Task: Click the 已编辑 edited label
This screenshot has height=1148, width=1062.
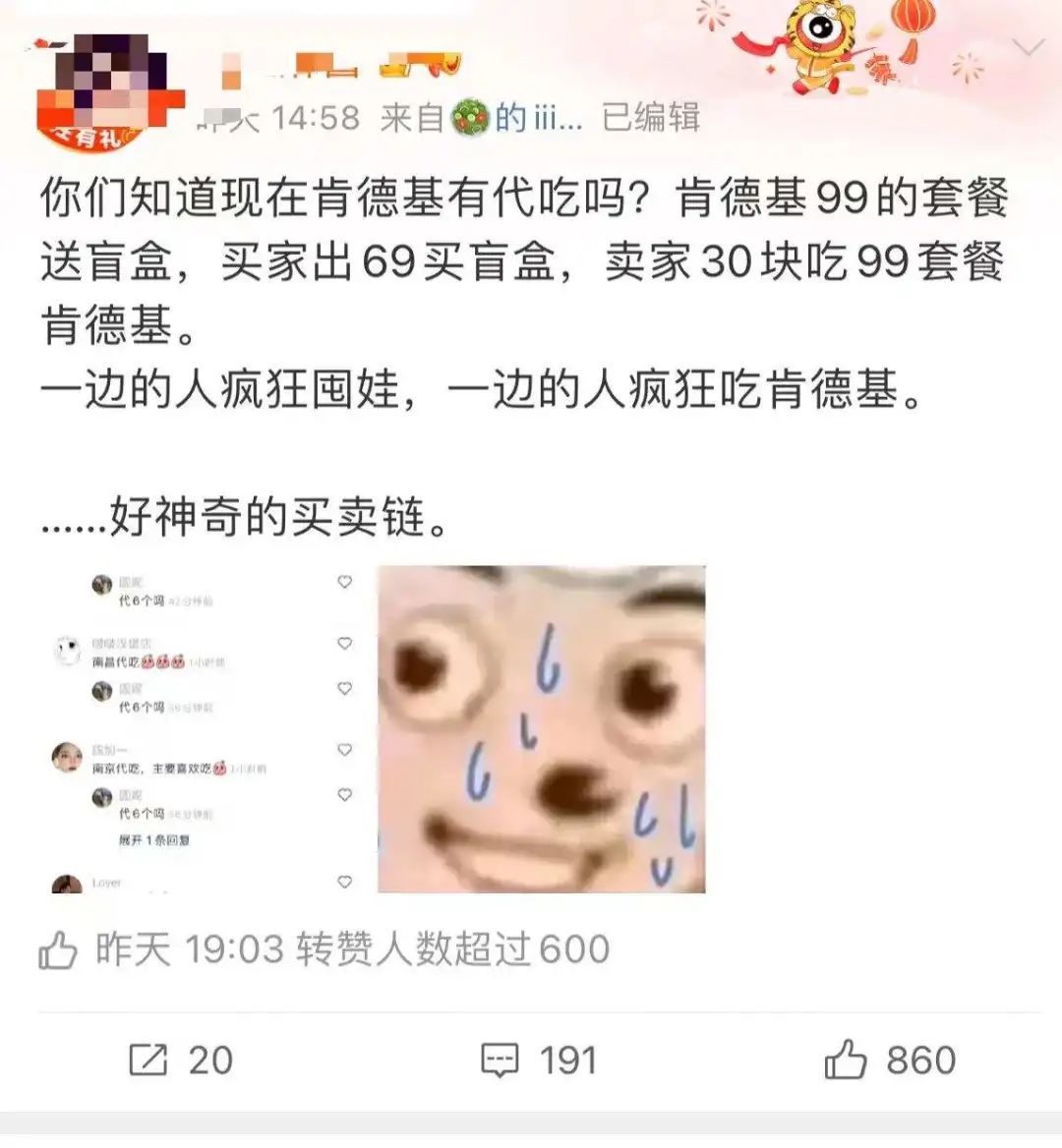Action: 651,117
